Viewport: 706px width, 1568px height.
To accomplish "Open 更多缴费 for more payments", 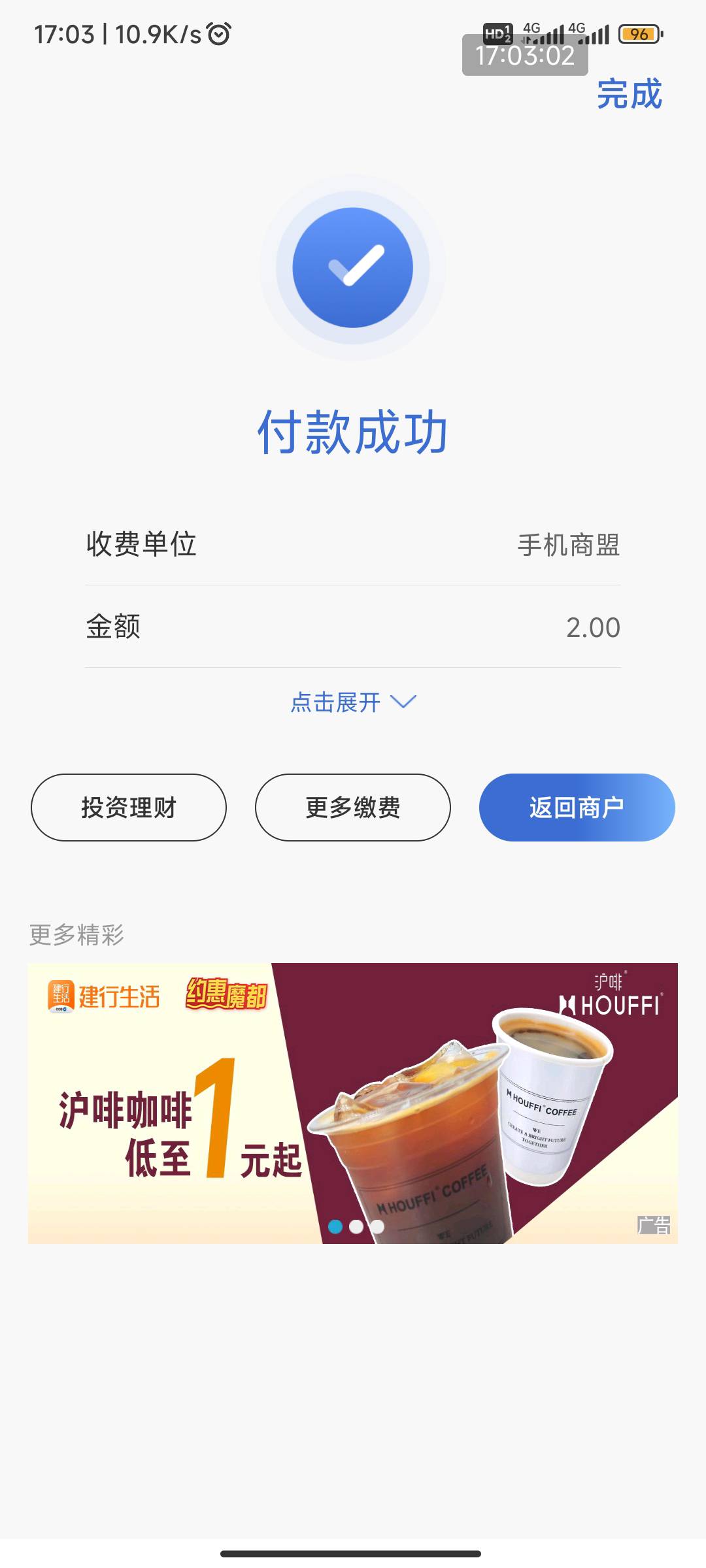I will click(x=353, y=808).
